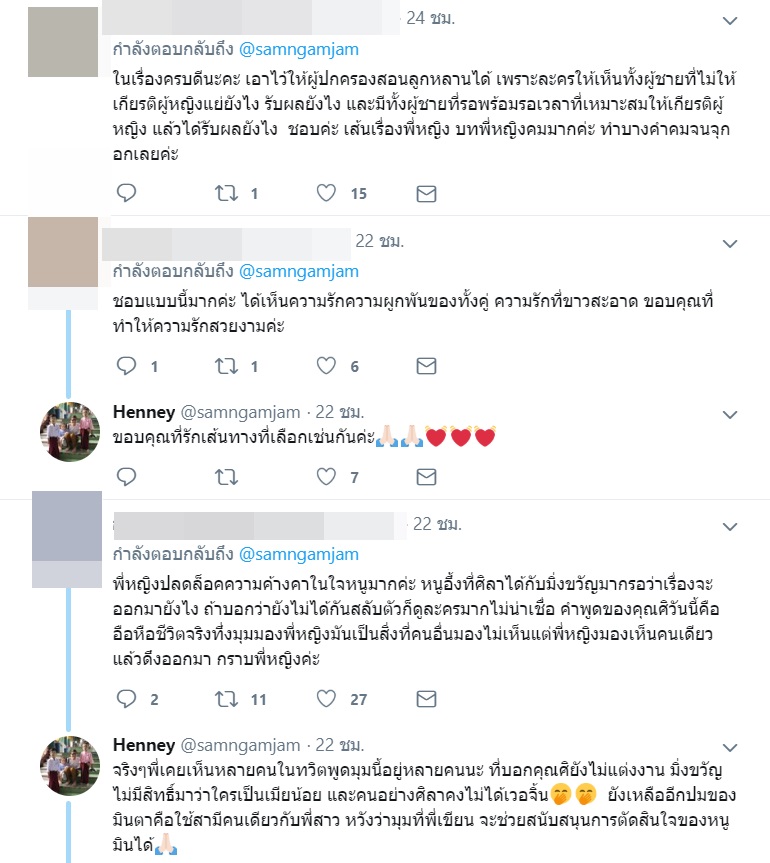Like the tweet with 6 likes
The width and height of the screenshot is (770, 863).
click(x=326, y=367)
